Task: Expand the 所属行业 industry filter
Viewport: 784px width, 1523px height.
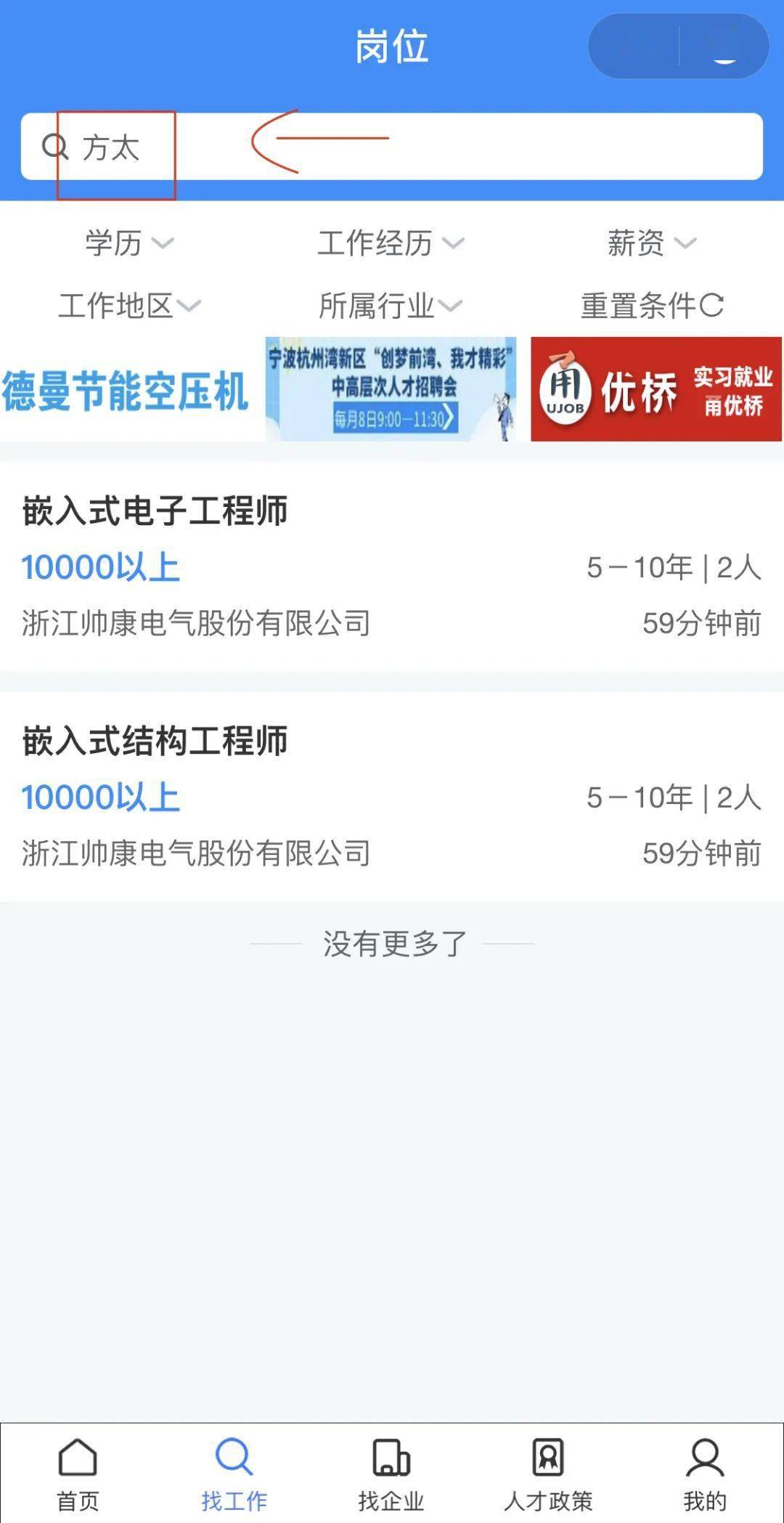Action: click(389, 307)
